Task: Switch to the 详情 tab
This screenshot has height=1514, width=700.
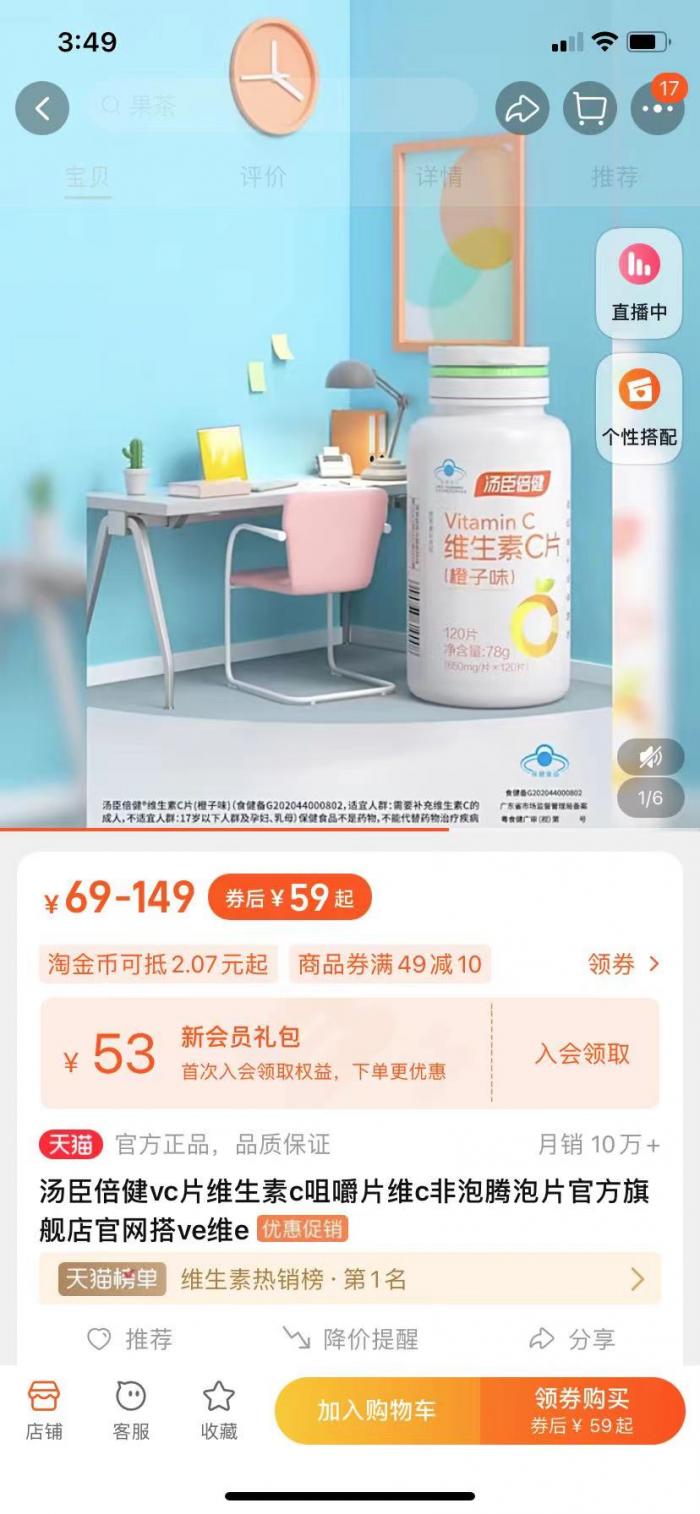Action: coord(439,178)
